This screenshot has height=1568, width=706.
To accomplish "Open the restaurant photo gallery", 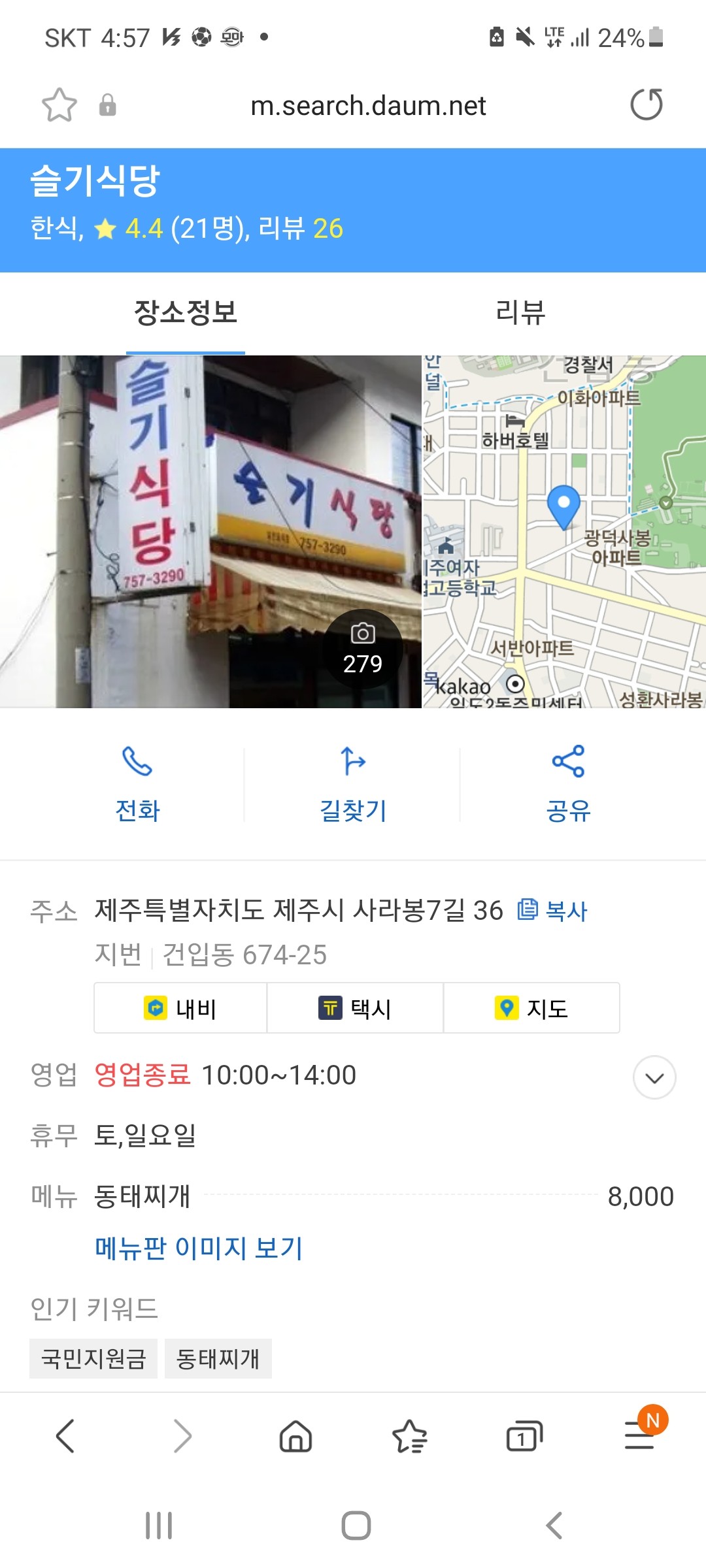I will coord(210,531).
